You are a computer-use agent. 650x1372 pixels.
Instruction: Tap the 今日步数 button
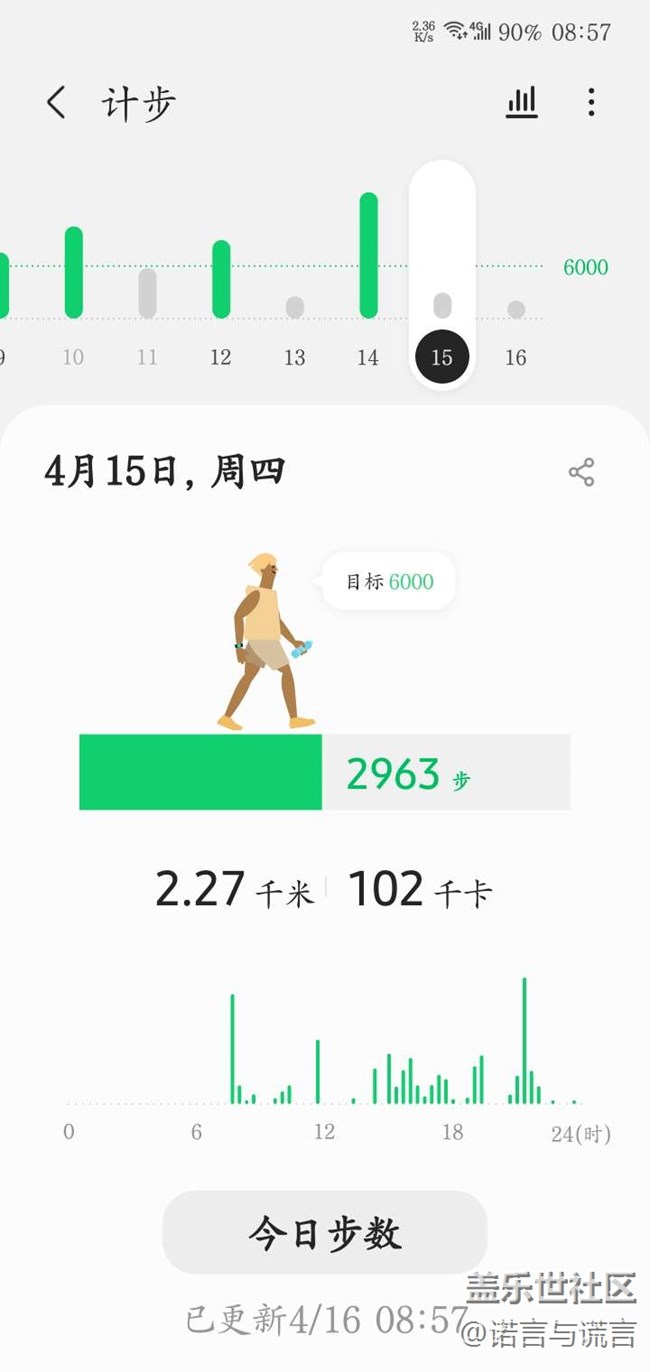click(324, 1232)
